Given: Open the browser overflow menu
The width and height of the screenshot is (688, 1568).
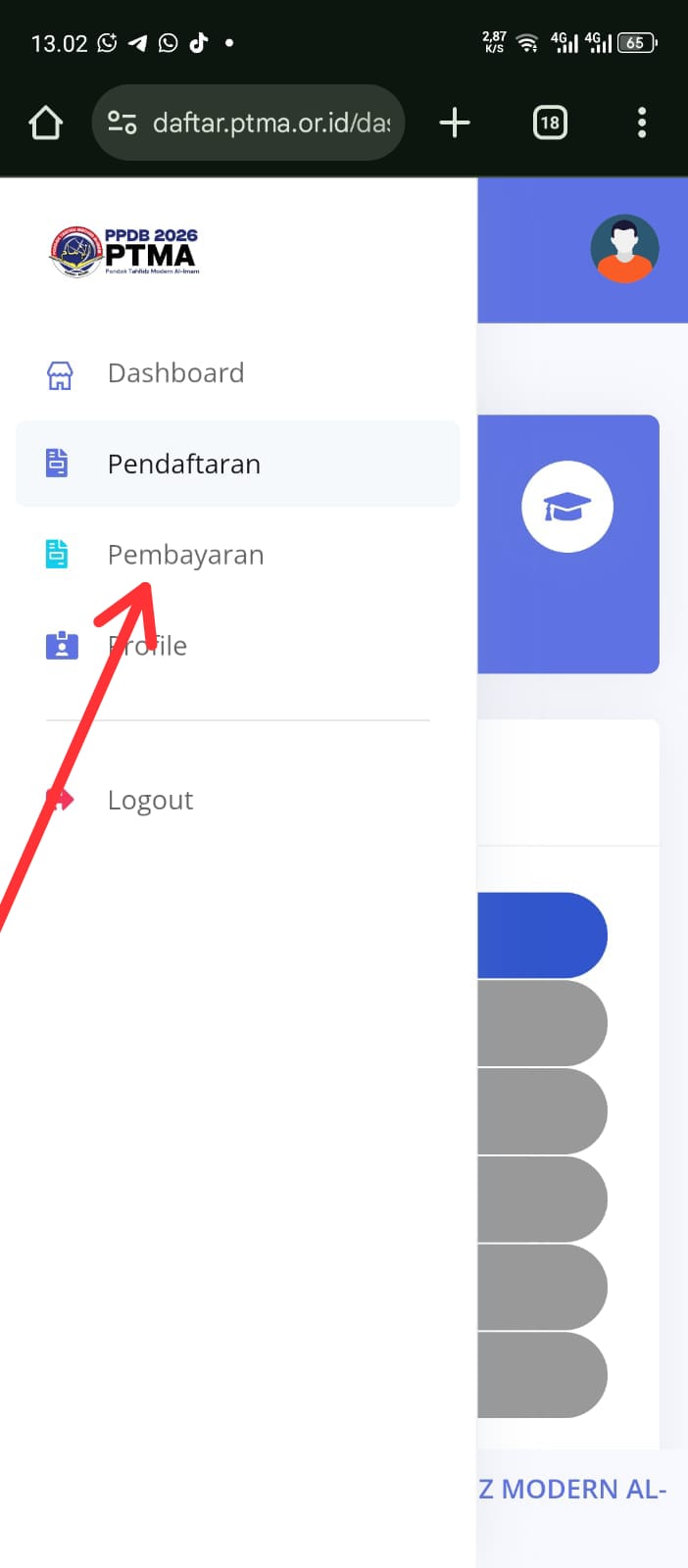Looking at the screenshot, I should (x=642, y=122).
